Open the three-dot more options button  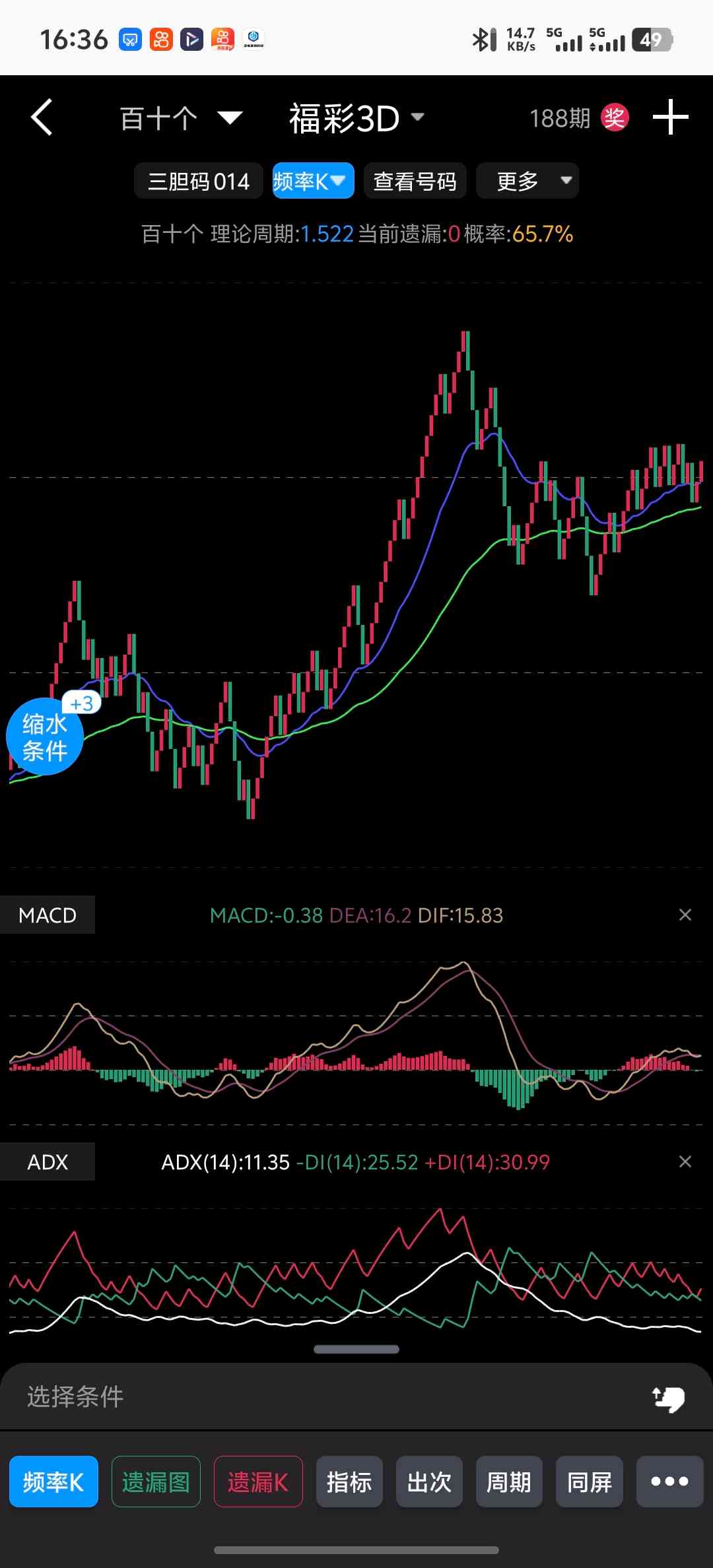[x=669, y=1482]
